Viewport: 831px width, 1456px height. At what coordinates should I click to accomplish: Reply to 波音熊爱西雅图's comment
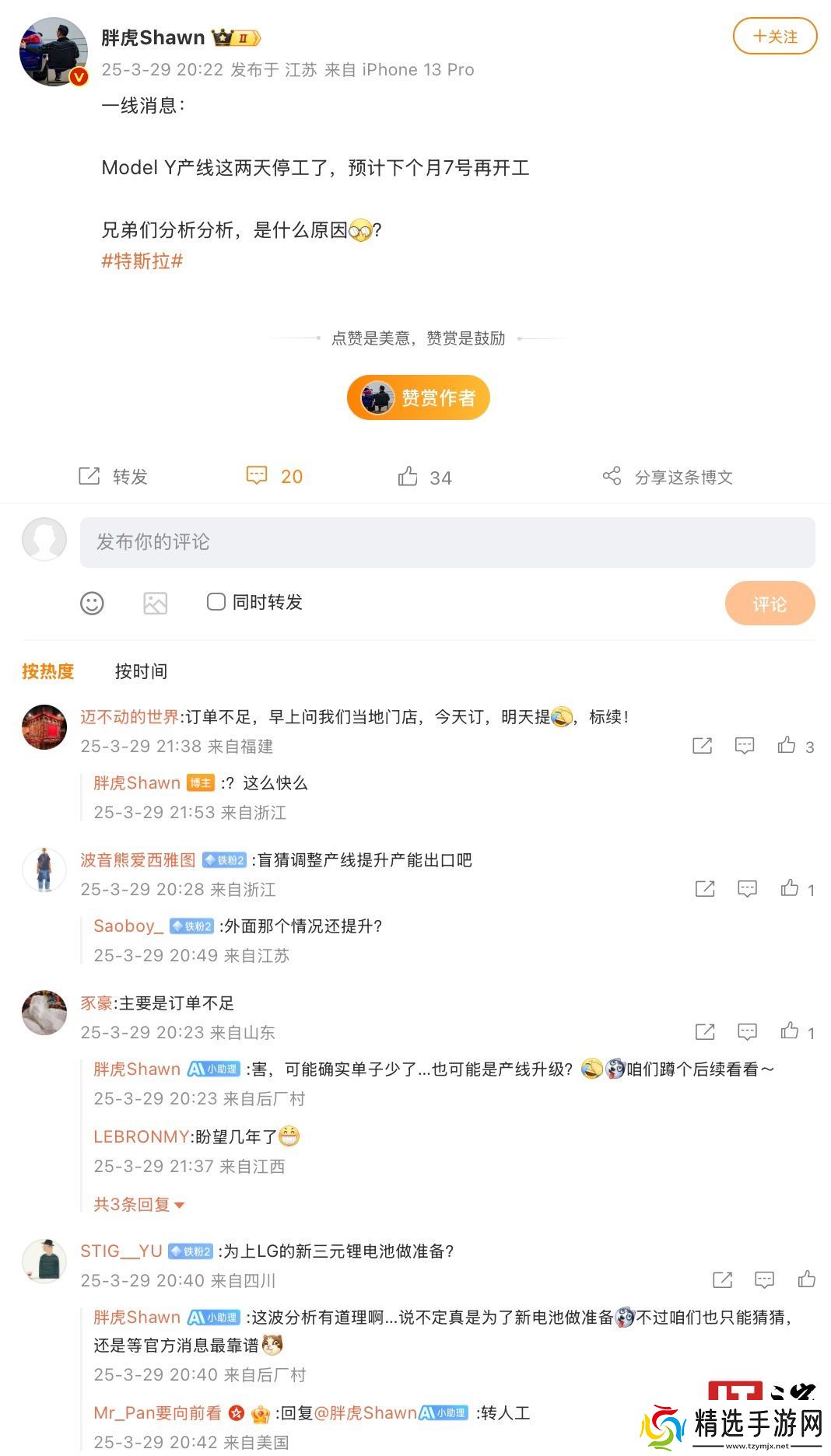(747, 889)
